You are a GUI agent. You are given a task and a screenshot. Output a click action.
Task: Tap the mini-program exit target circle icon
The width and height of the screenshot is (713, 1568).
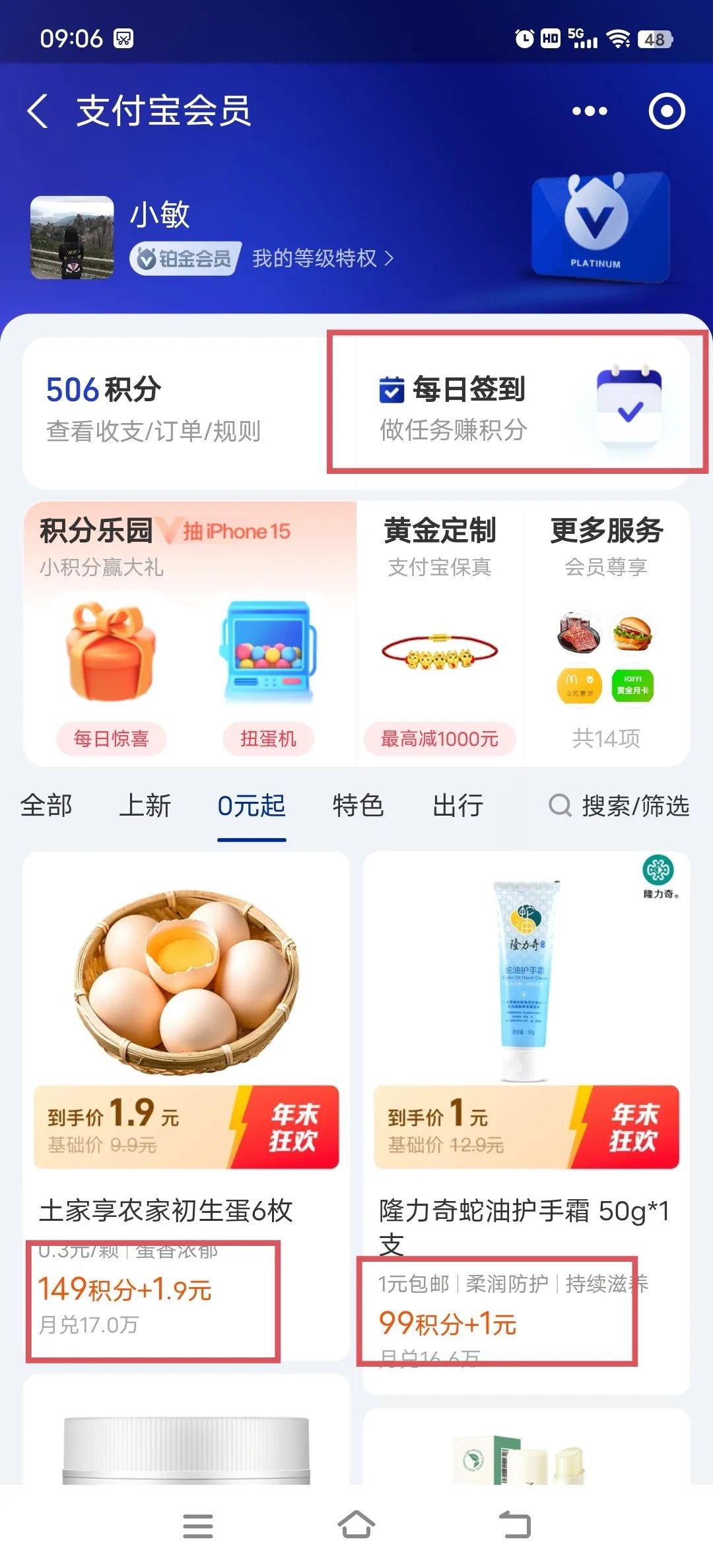[x=667, y=111]
